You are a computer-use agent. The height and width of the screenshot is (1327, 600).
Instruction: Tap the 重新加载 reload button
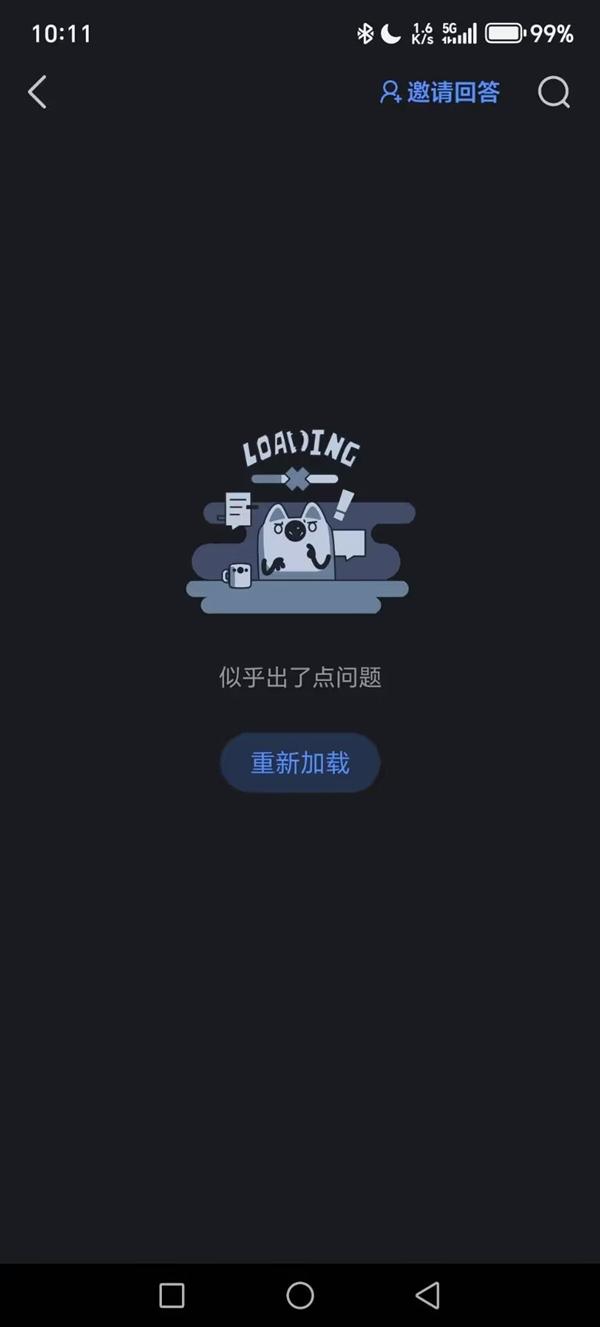point(300,763)
